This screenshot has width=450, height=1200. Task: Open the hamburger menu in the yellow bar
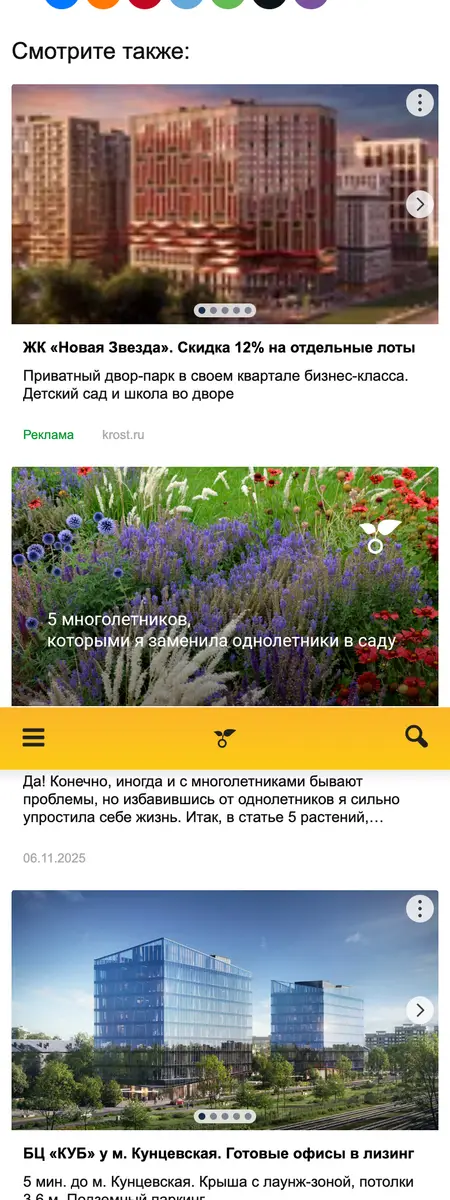click(33, 738)
